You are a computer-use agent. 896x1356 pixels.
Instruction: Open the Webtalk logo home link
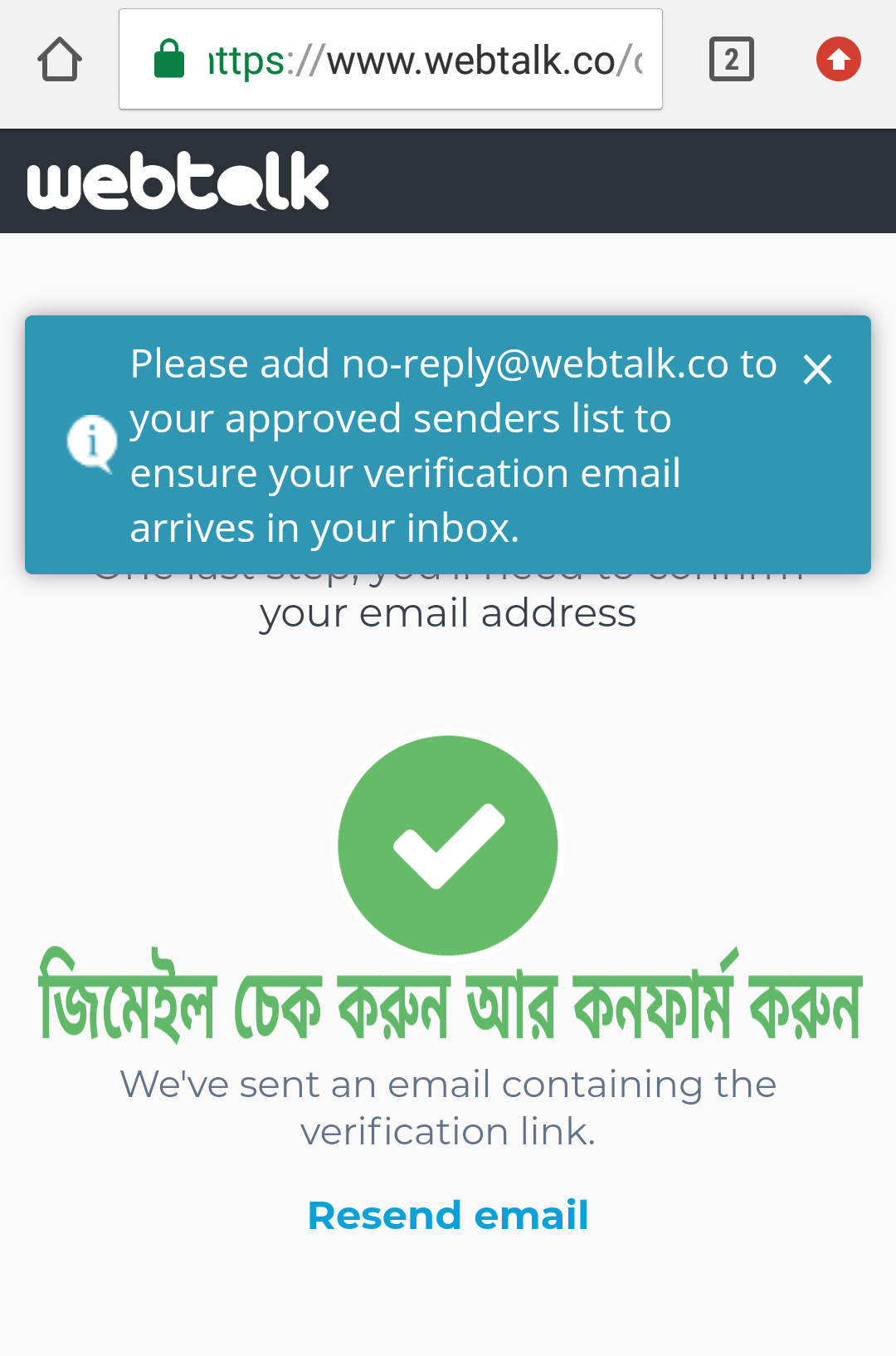pos(178,181)
